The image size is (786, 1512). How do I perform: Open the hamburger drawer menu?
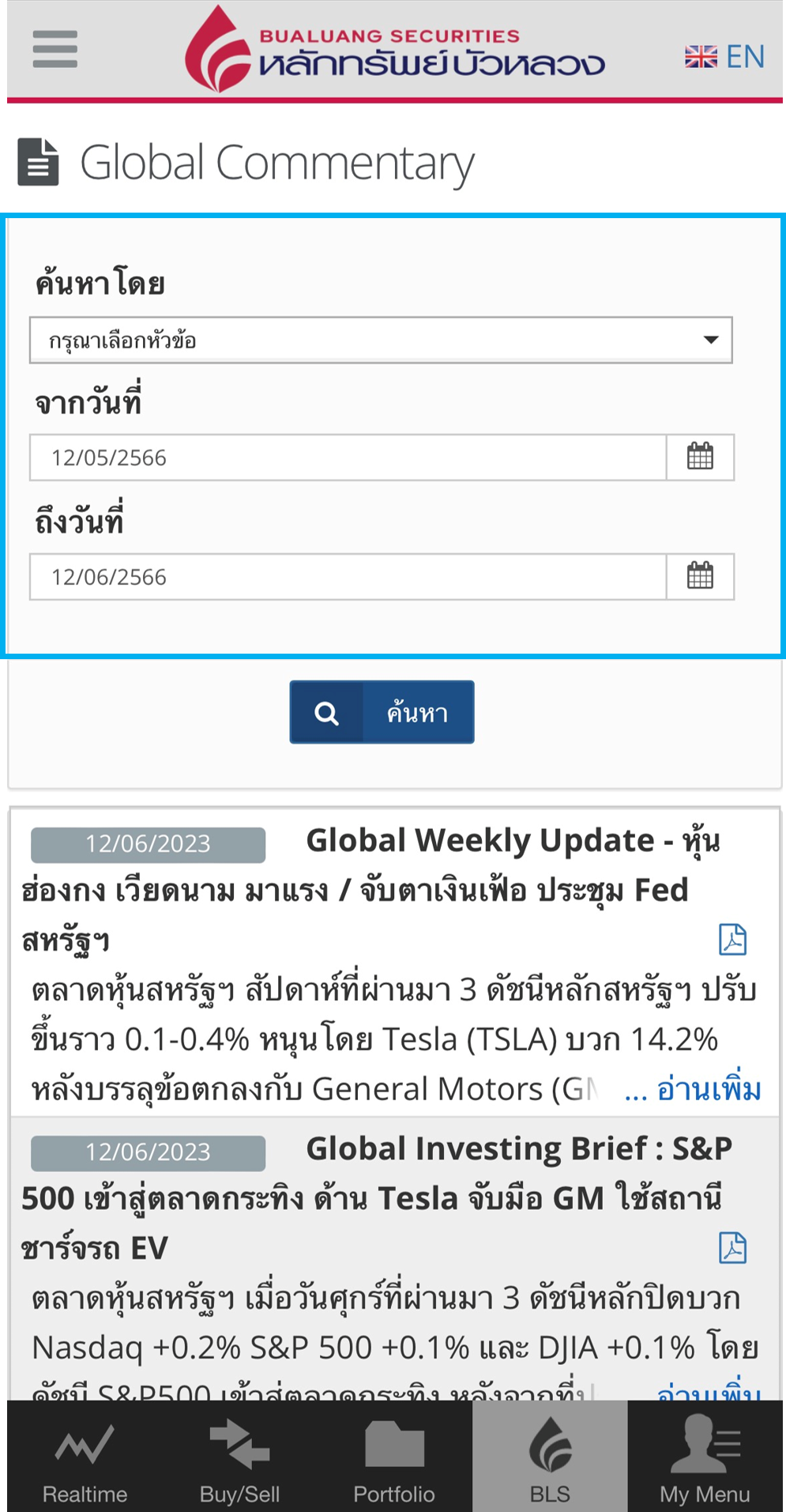(x=55, y=49)
